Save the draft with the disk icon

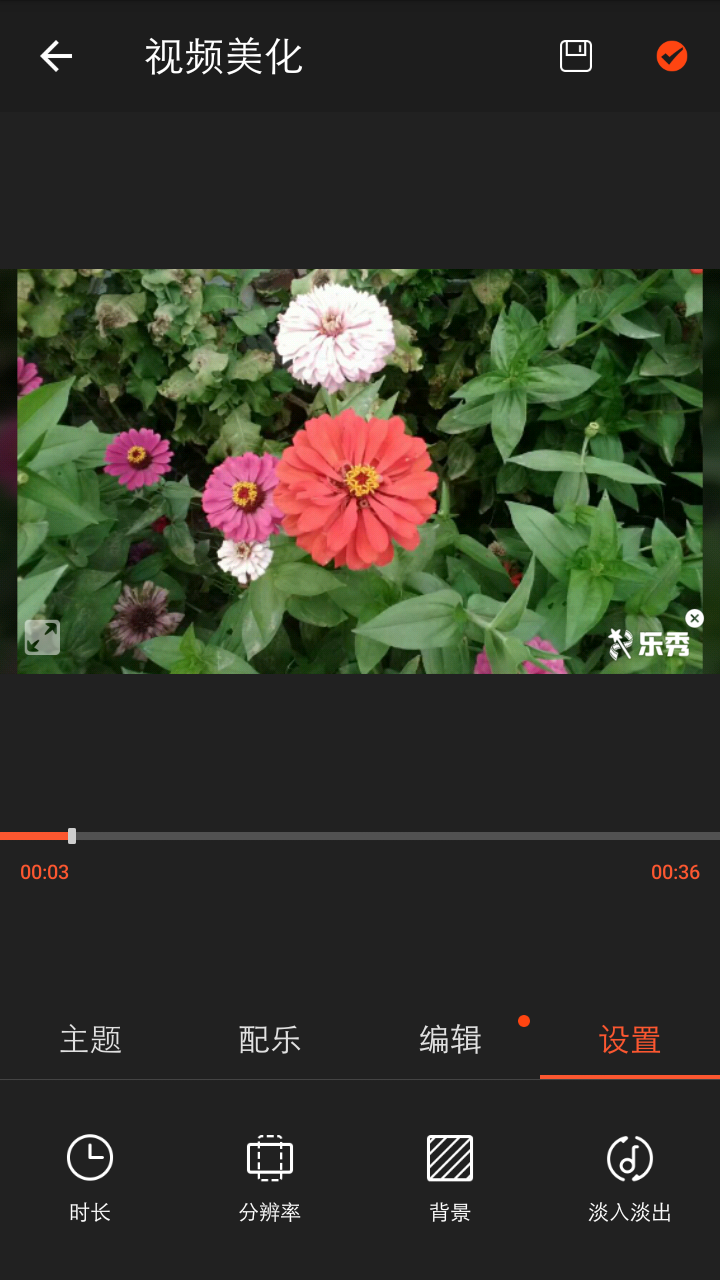pos(575,57)
